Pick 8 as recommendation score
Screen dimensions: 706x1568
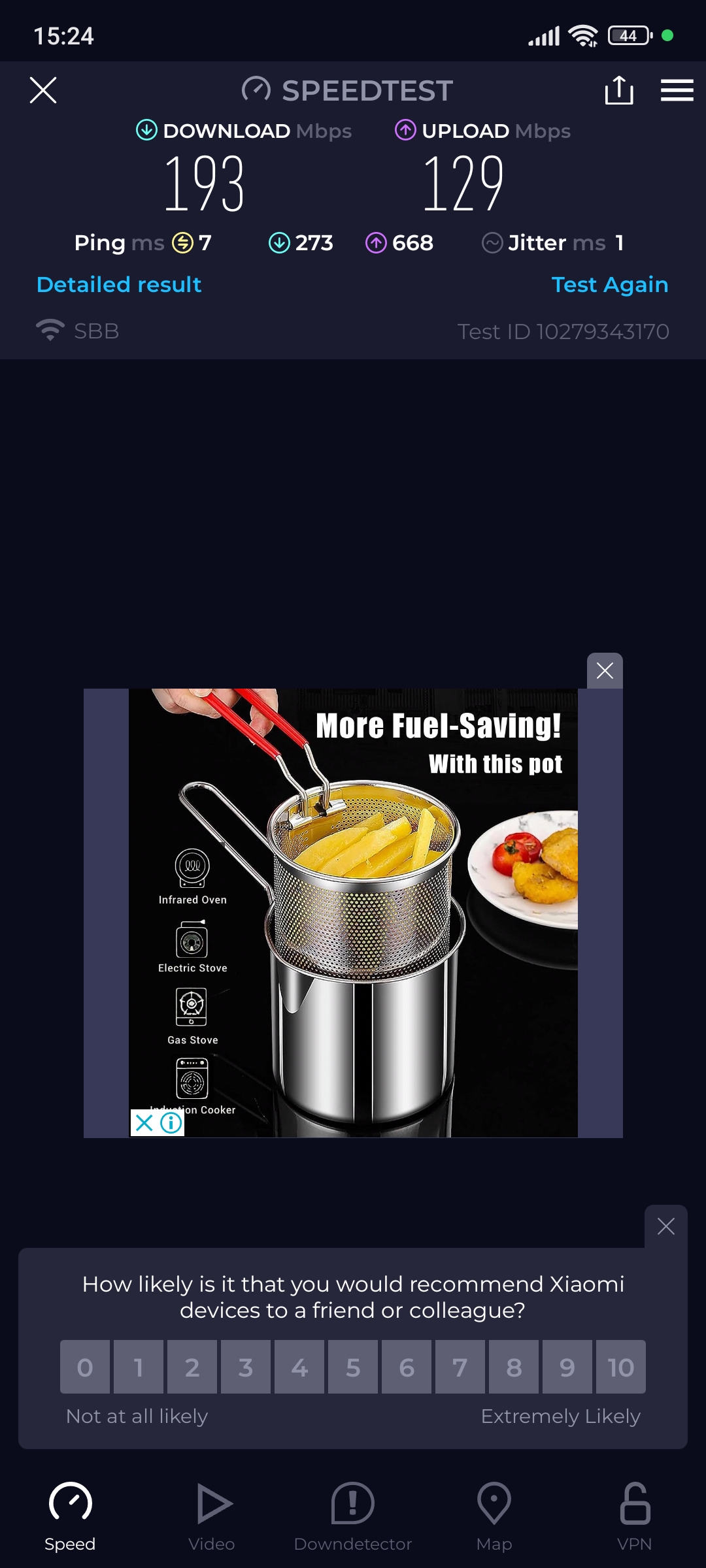[x=514, y=1367]
